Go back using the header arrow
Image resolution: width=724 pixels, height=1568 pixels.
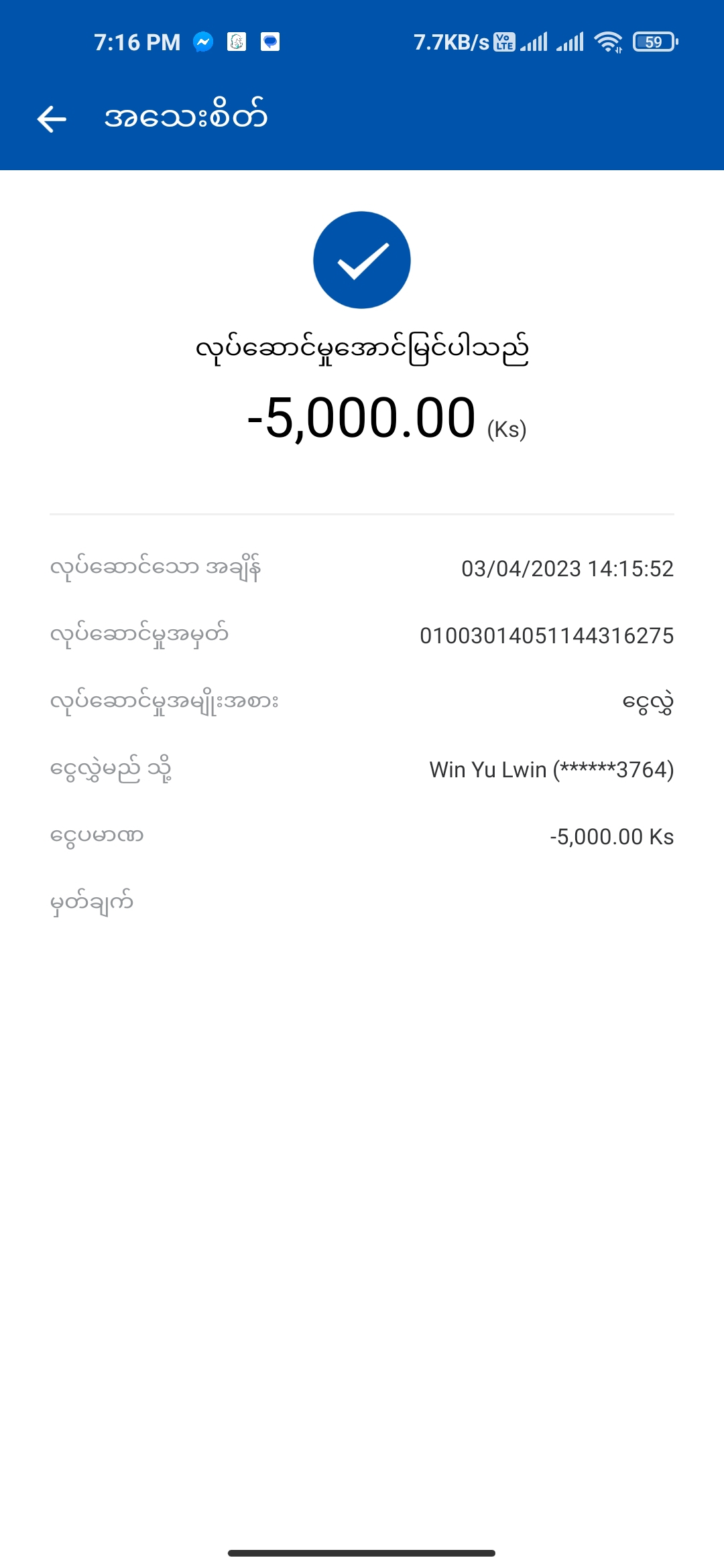pyautogui.click(x=52, y=119)
